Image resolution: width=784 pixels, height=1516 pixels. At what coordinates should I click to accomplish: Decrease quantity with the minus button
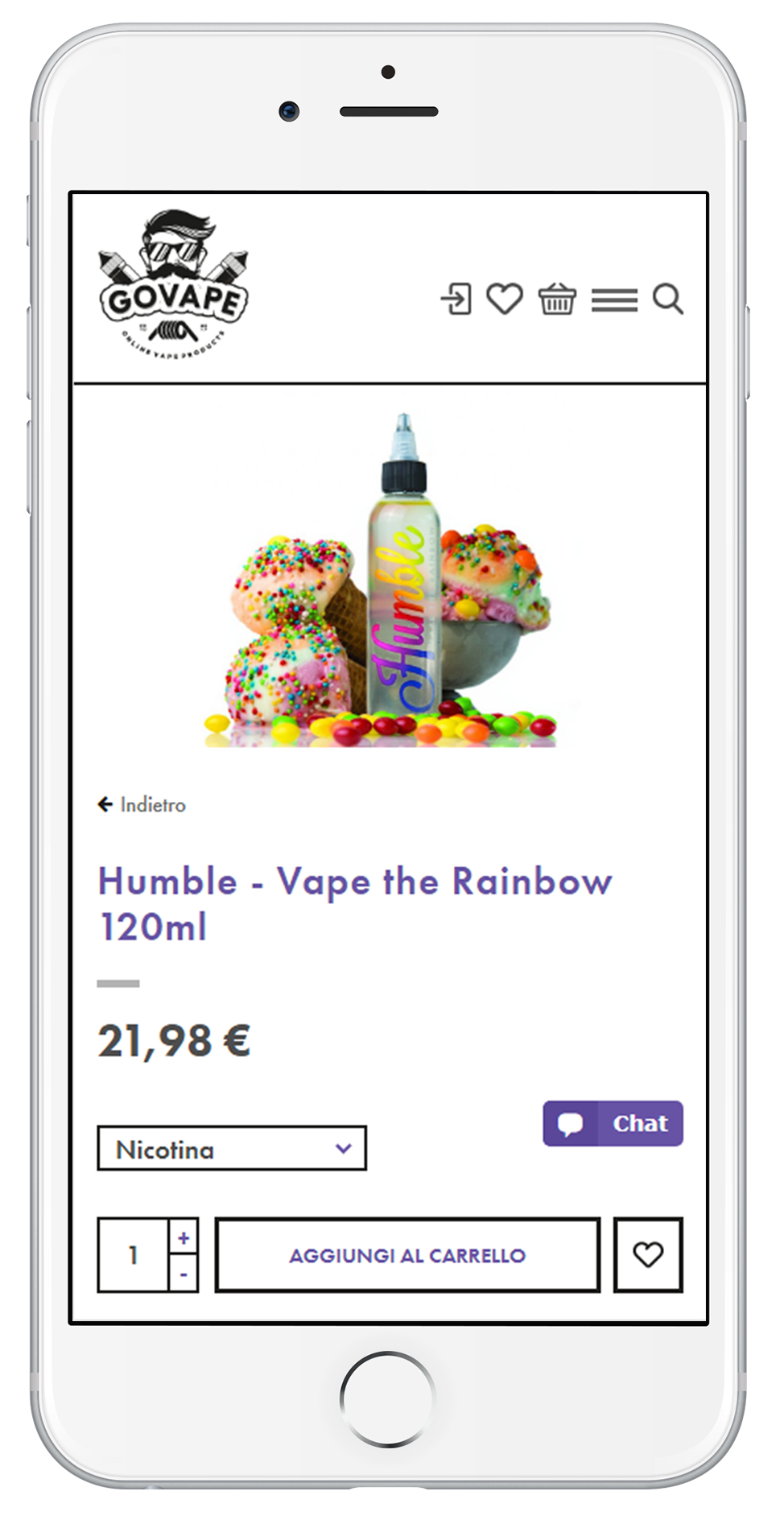pos(184,1274)
